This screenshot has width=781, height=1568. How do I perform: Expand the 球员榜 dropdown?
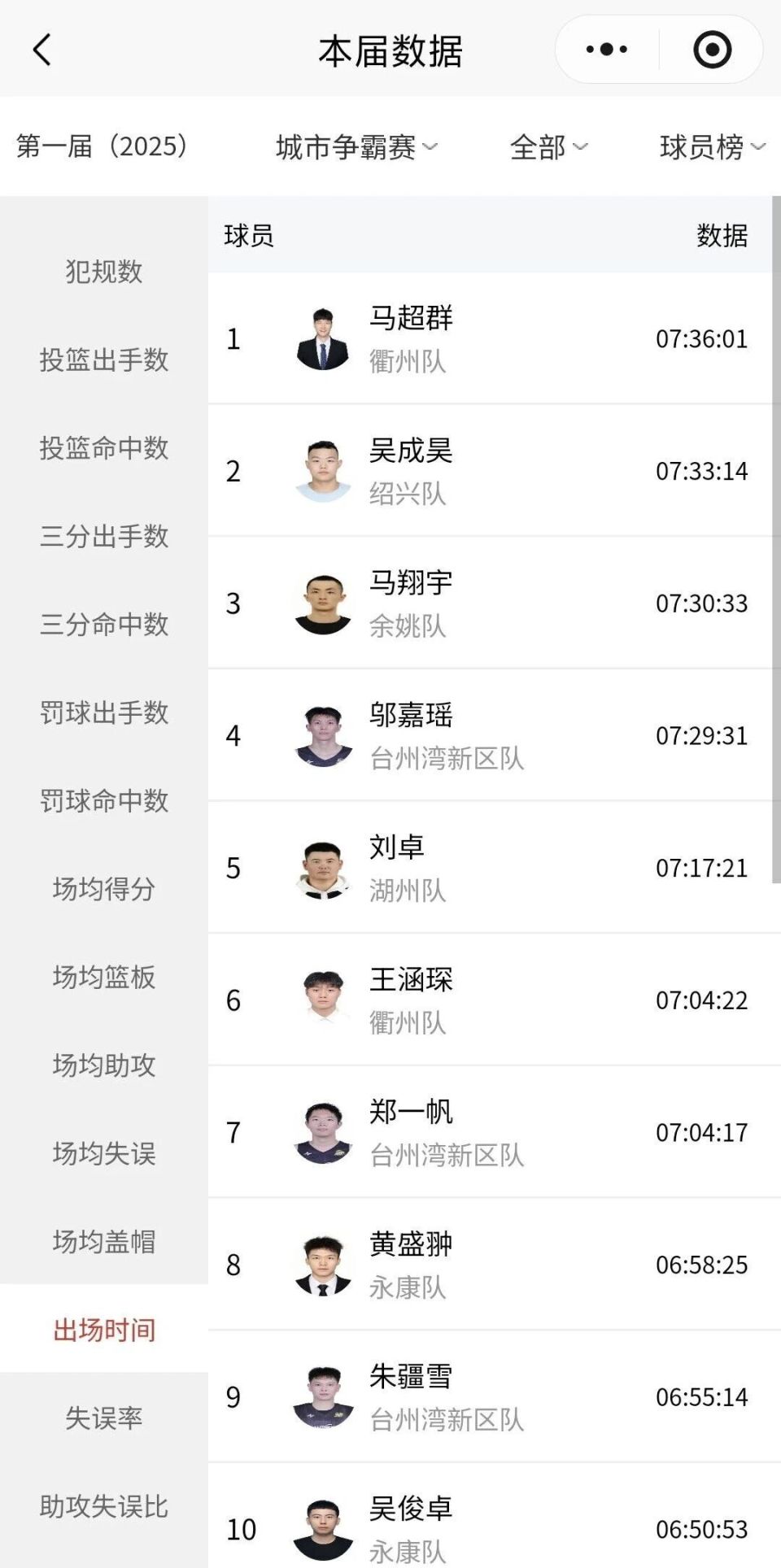point(712,147)
